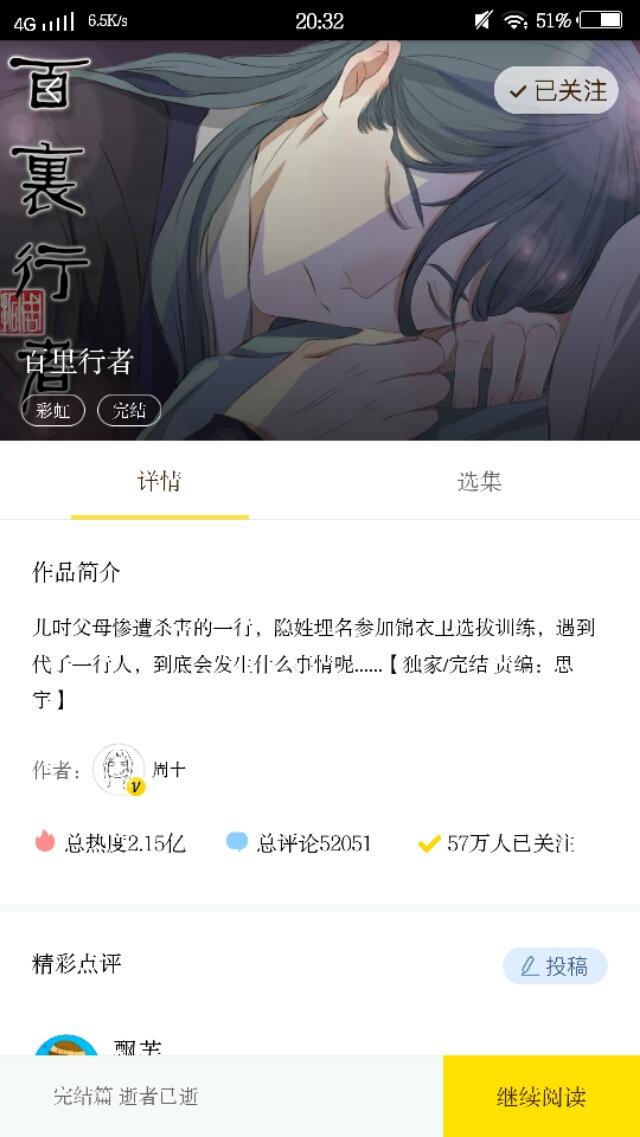Image resolution: width=640 pixels, height=1137 pixels.
Task: Select the 详情 tab
Action: coord(159,482)
